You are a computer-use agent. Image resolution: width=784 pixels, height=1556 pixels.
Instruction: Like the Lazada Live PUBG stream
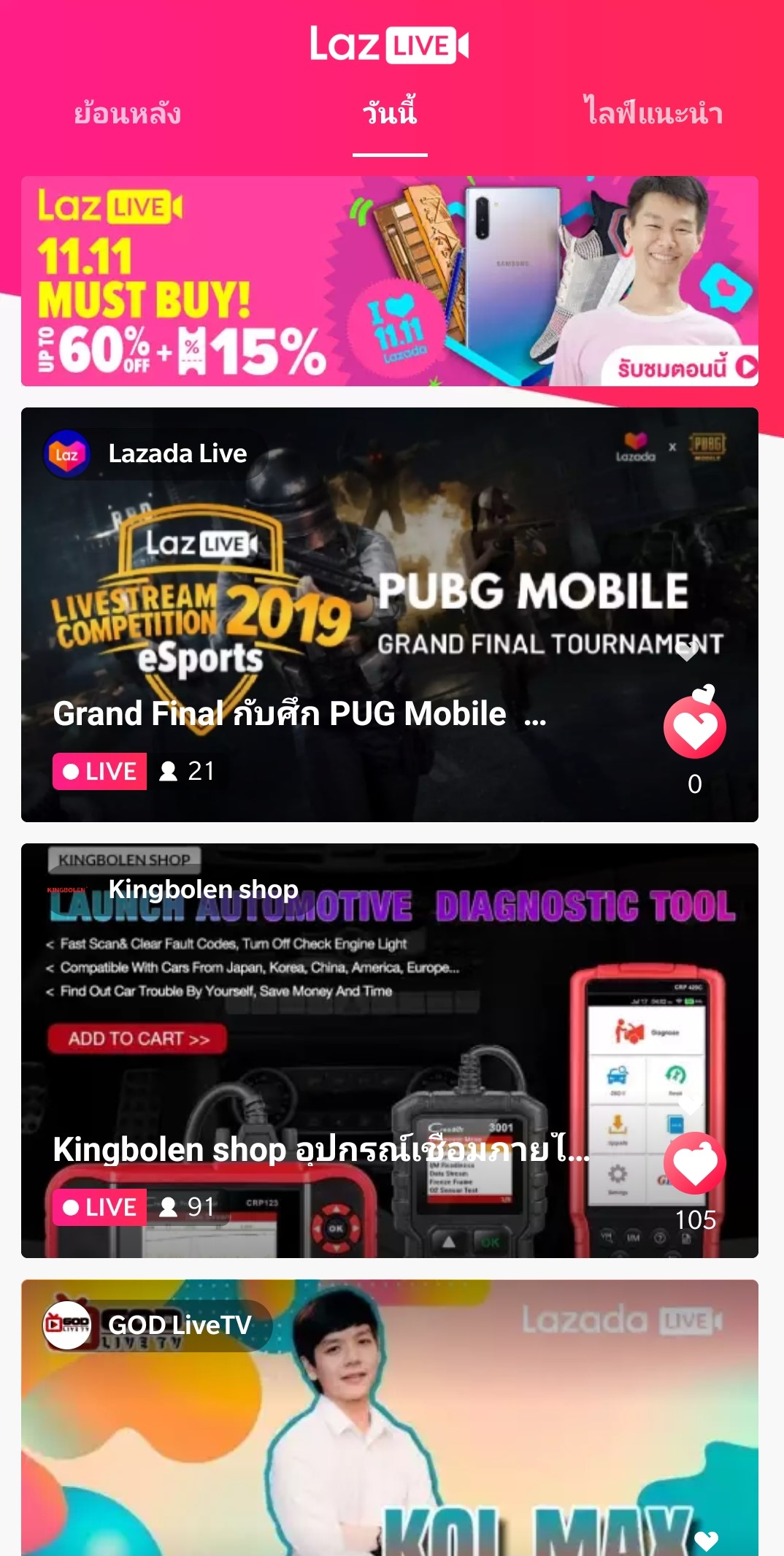pos(694,727)
